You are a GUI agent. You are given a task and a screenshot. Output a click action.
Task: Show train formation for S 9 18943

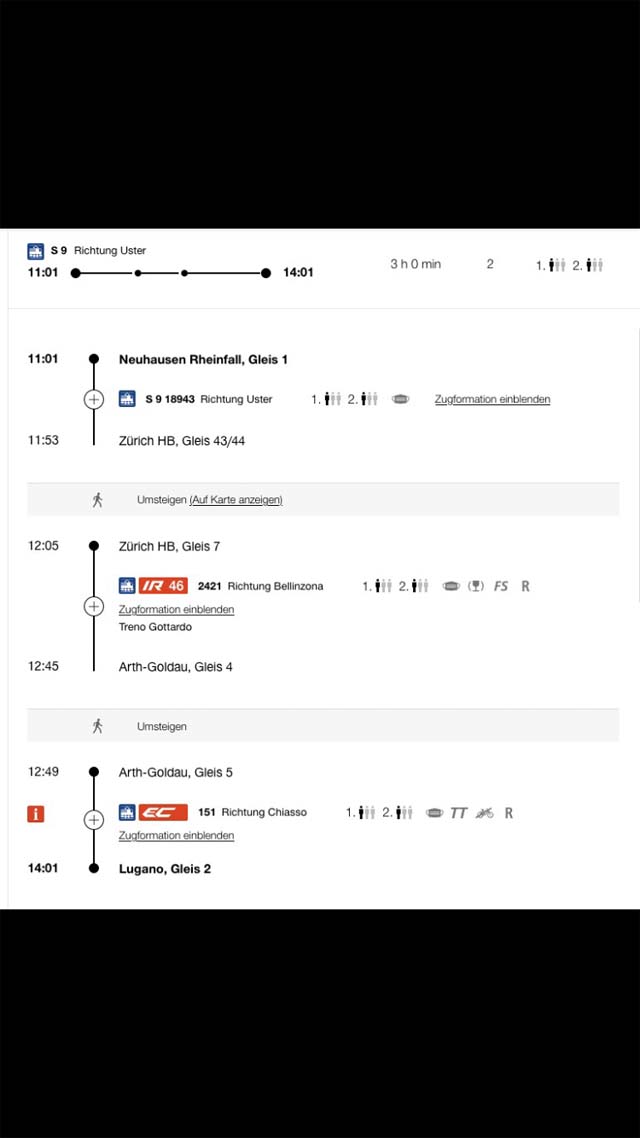pos(492,399)
